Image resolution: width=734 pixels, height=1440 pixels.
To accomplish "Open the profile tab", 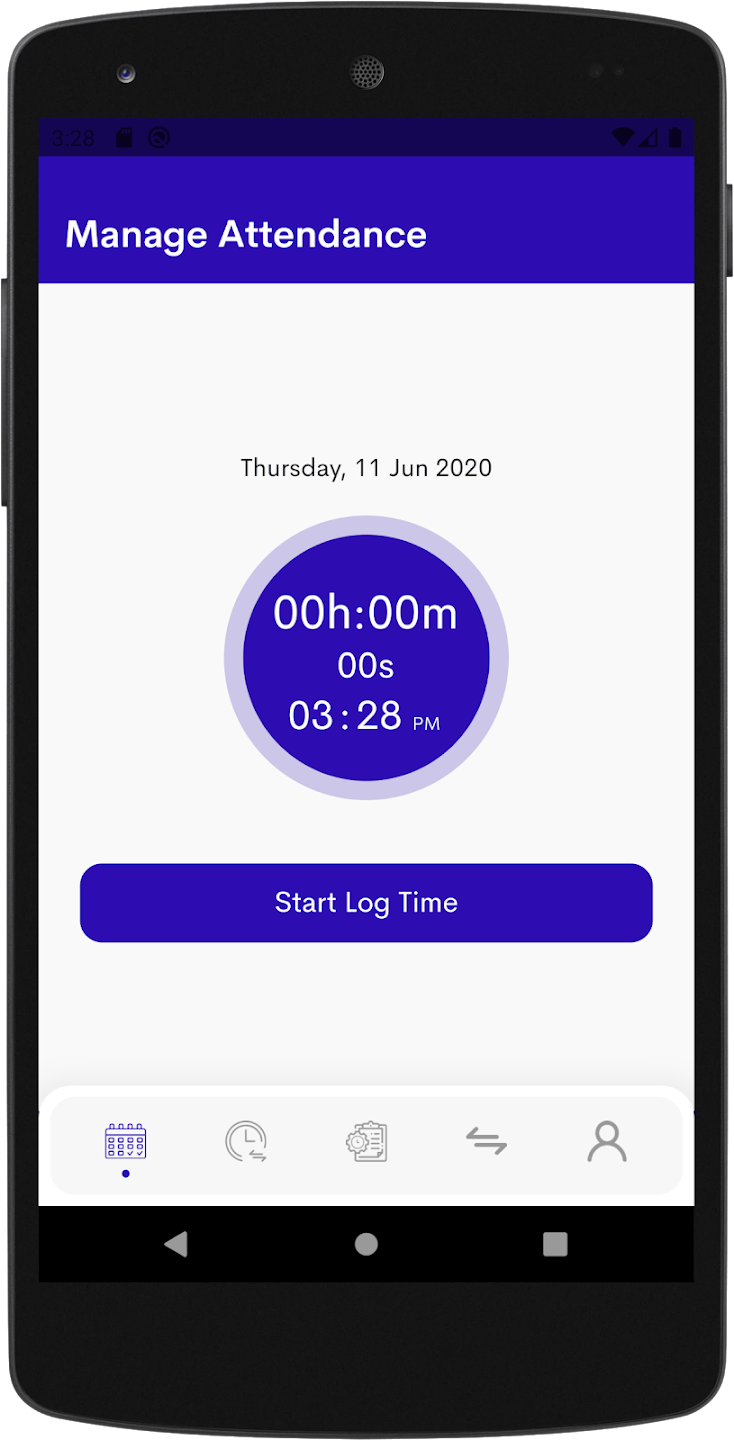I will click(606, 1141).
